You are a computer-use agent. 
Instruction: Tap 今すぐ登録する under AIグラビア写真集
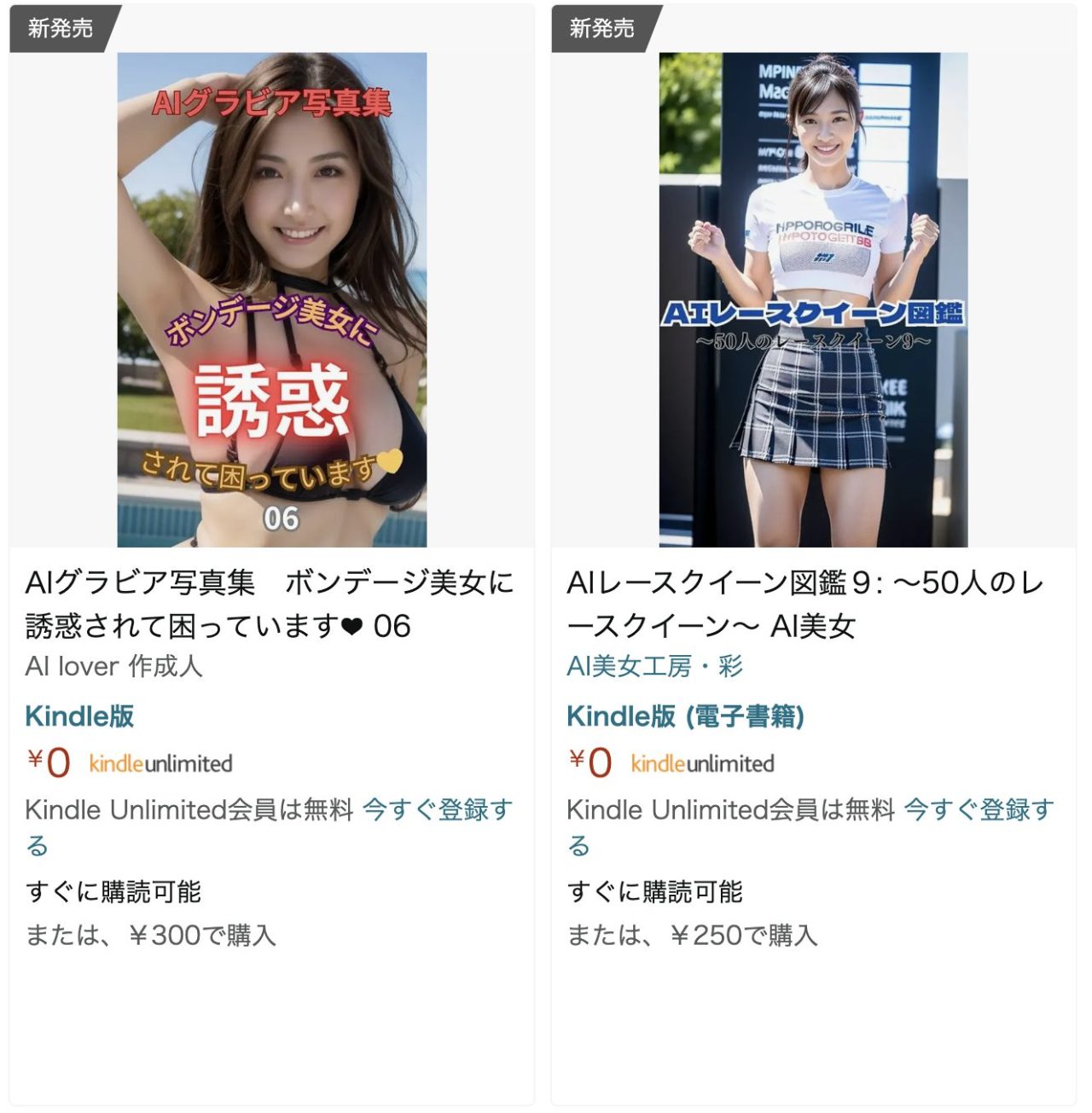[x=437, y=809]
